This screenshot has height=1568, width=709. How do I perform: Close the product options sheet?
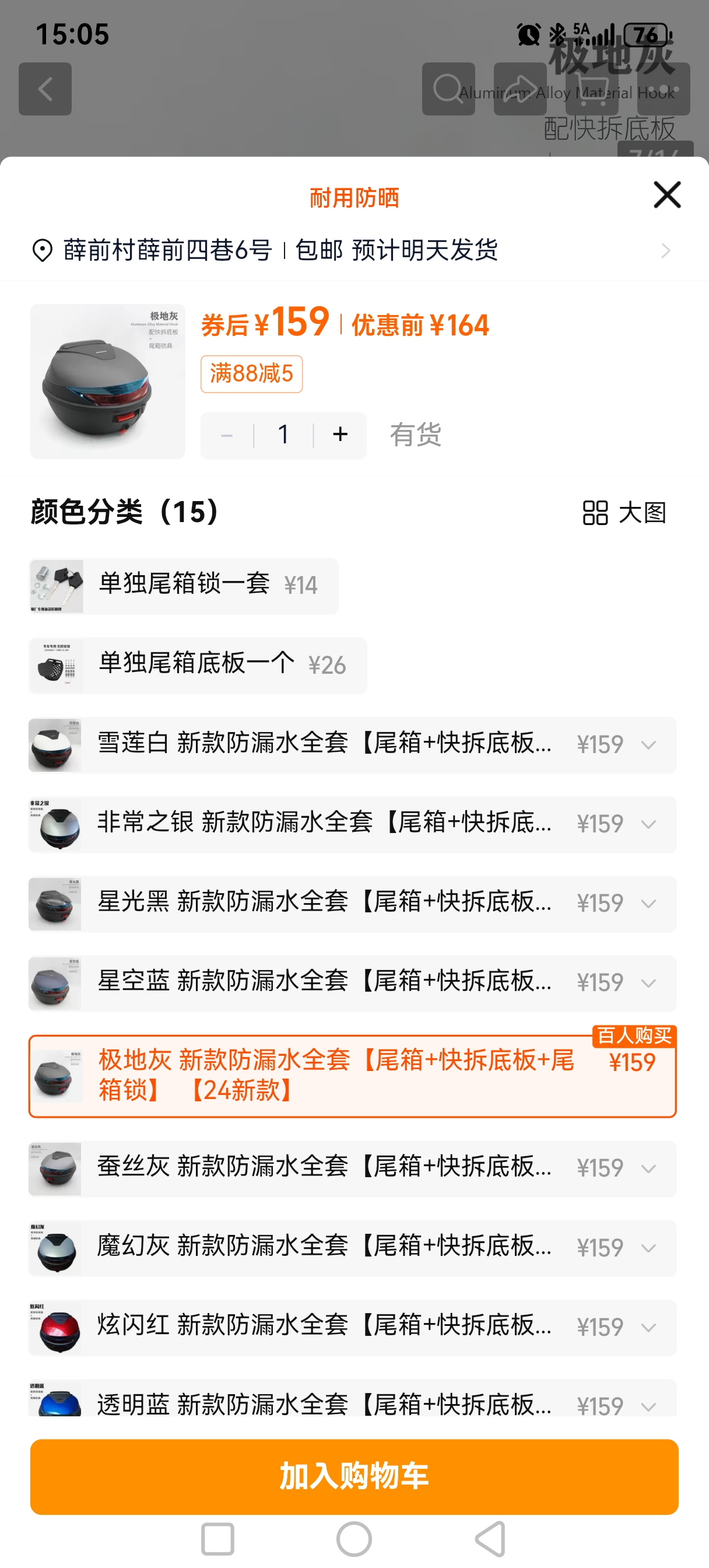[x=667, y=195]
